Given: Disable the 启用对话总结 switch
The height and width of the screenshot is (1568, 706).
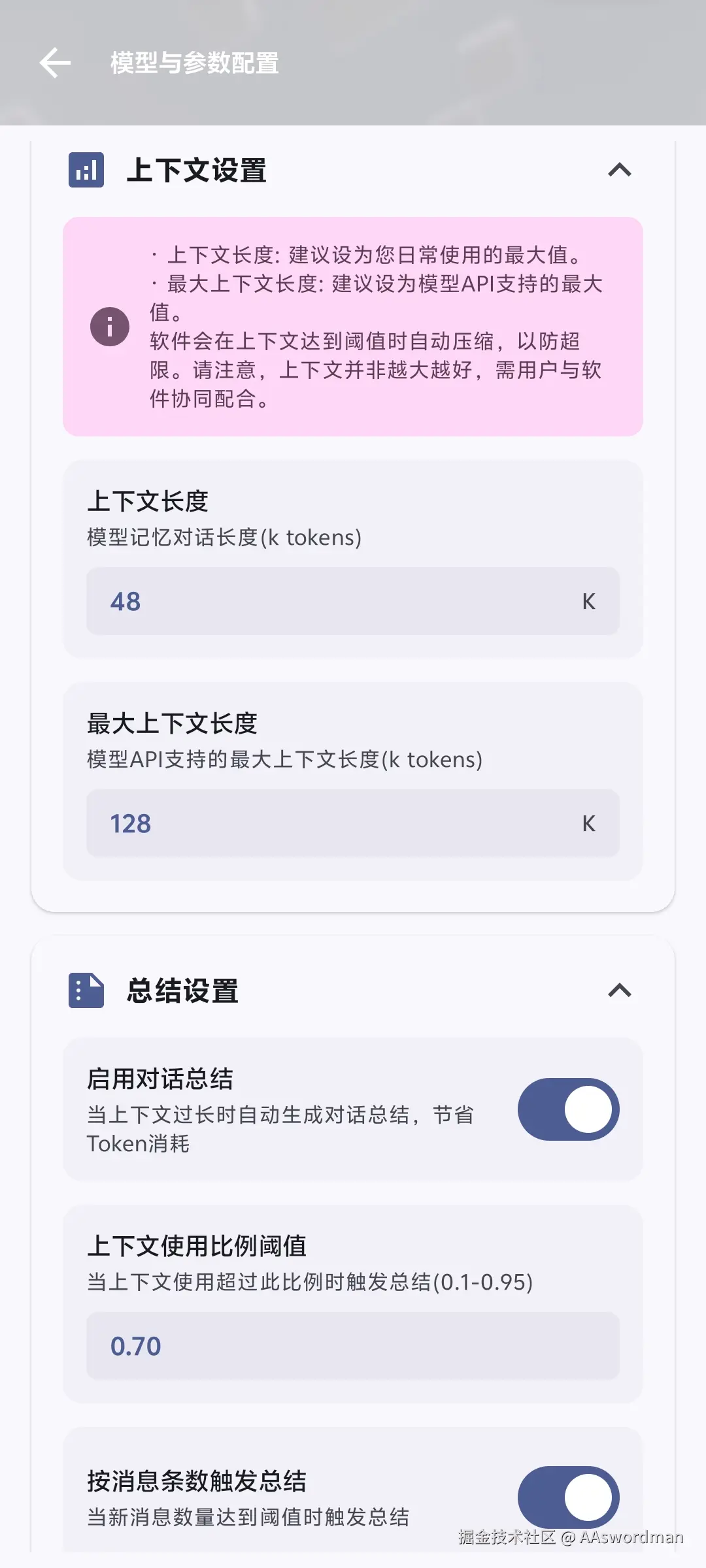Looking at the screenshot, I should pyautogui.click(x=568, y=1109).
